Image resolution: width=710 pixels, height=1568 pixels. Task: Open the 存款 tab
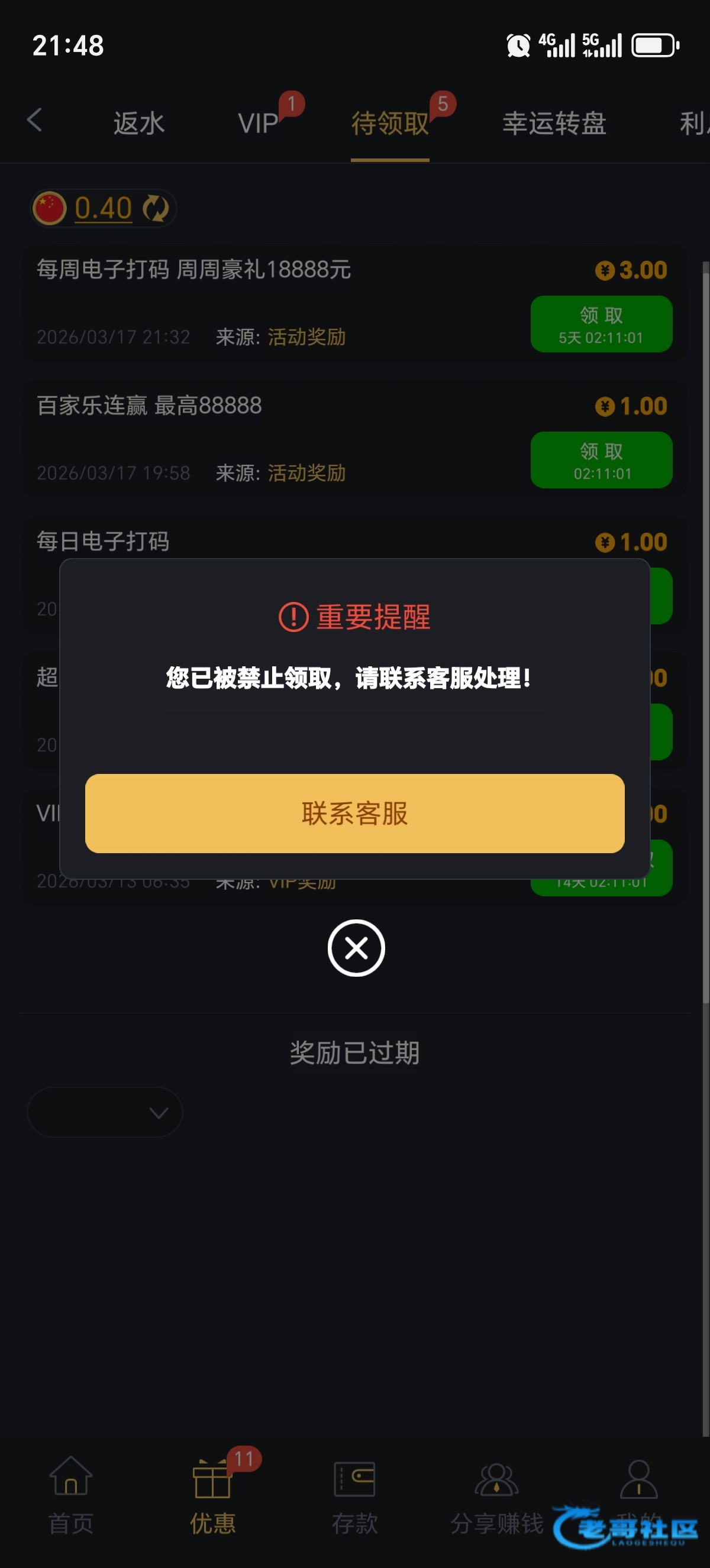point(354,1494)
